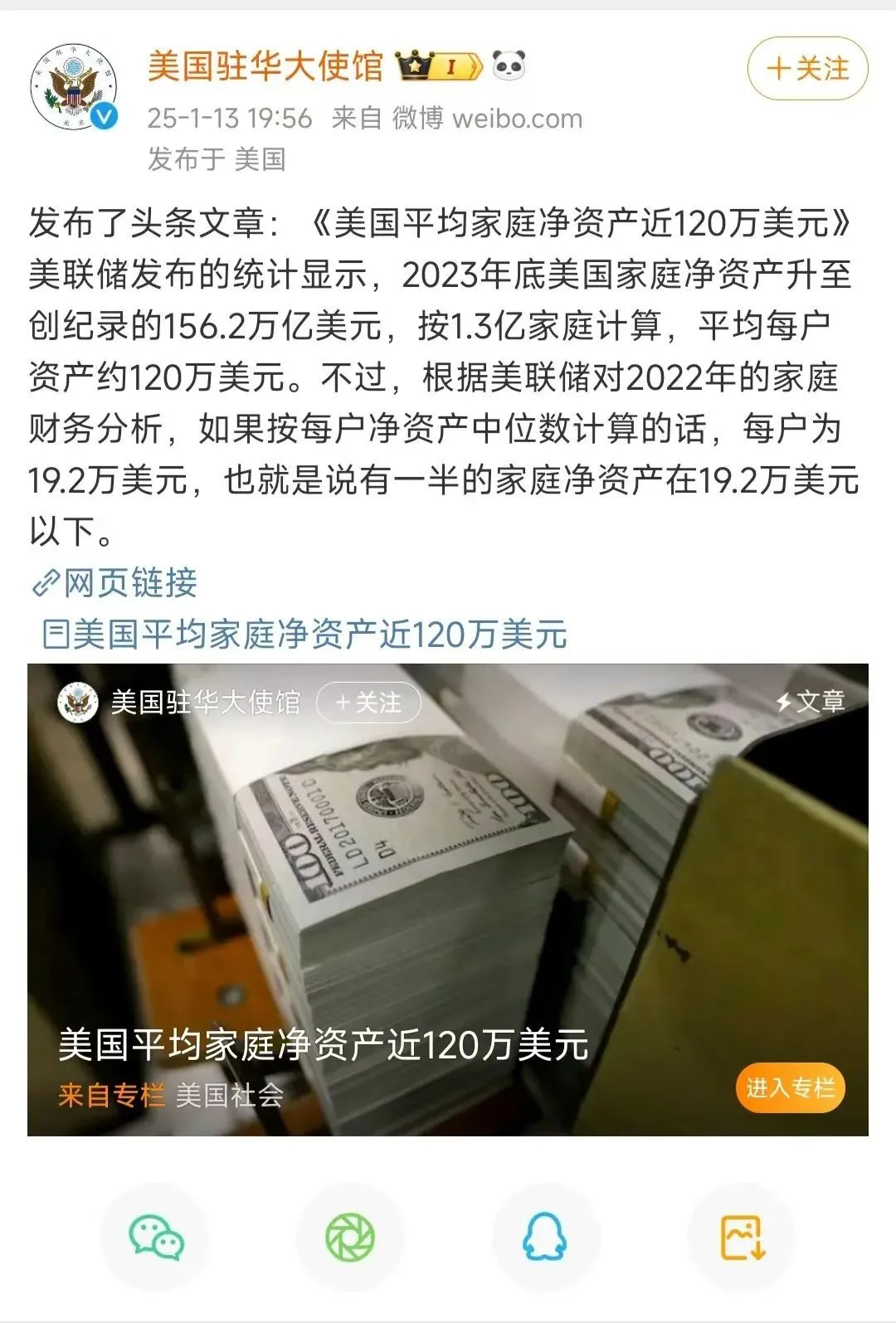896x1323 pixels.
Task: Open the 美国平均家庭净资产近120万美元 article link
Action: [304, 635]
